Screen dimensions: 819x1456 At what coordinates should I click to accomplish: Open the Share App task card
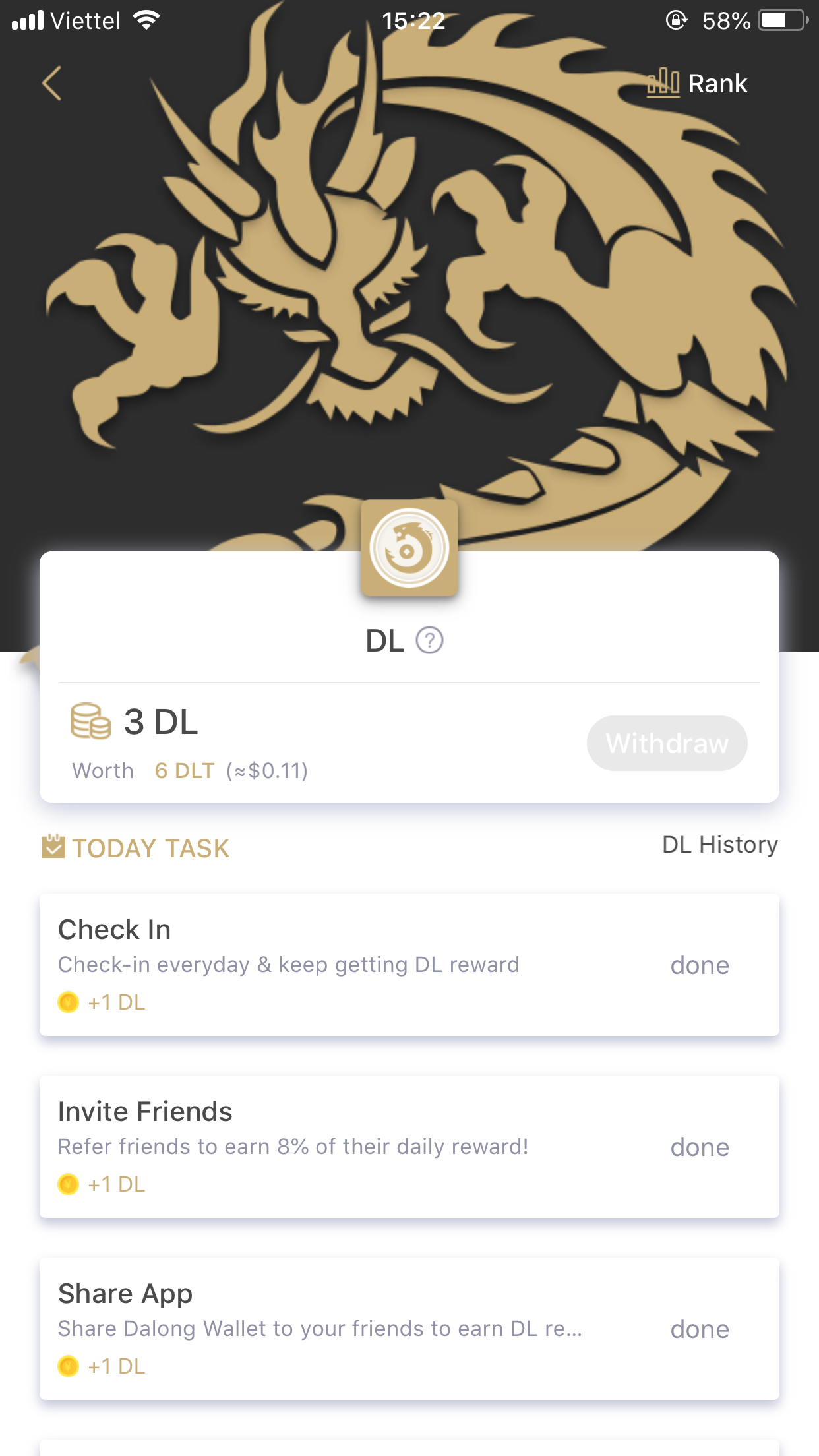(409, 1328)
